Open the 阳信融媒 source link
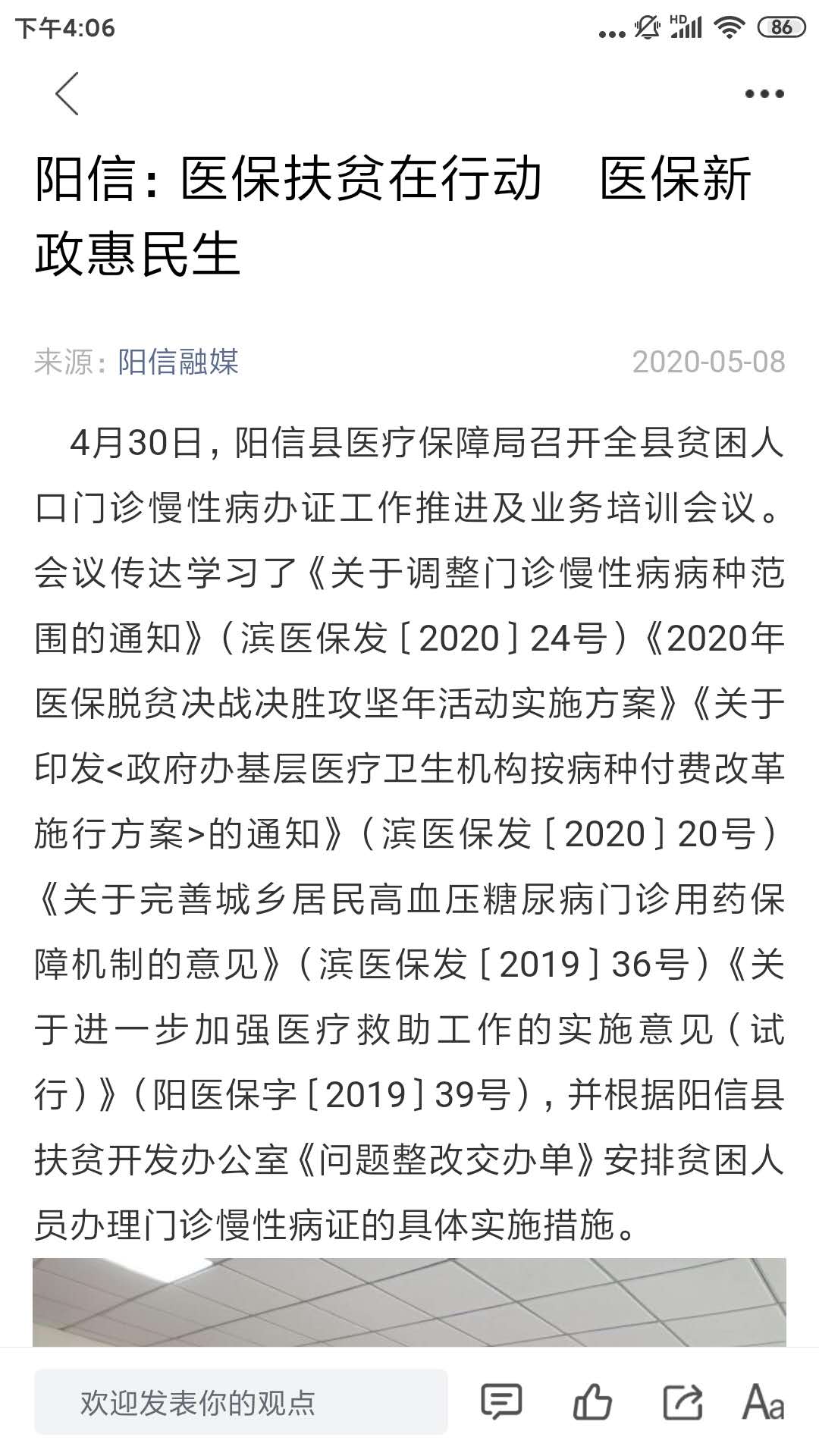The width and height of the screenshot is (819, 1456). point(178,362)
